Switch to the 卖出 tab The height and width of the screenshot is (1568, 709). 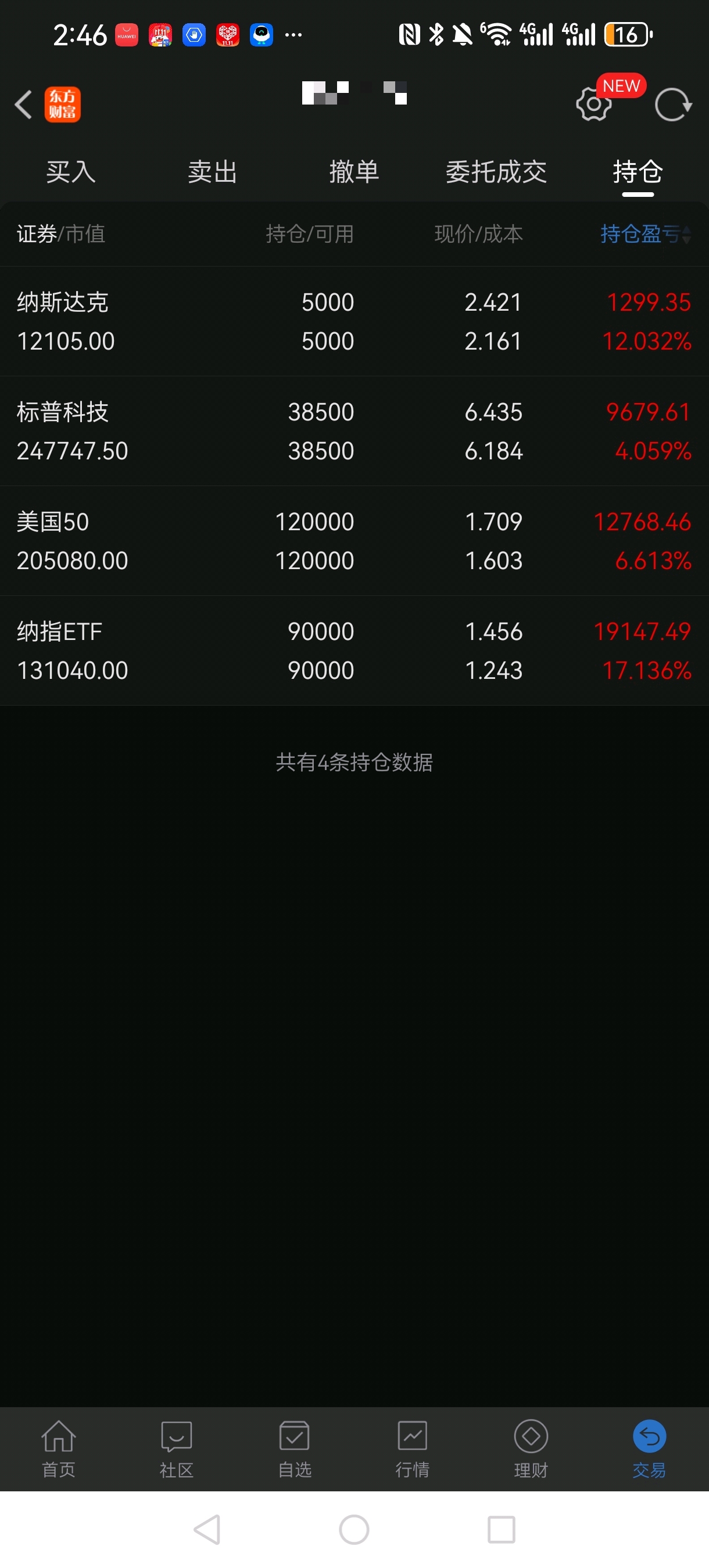coord(213,172)
